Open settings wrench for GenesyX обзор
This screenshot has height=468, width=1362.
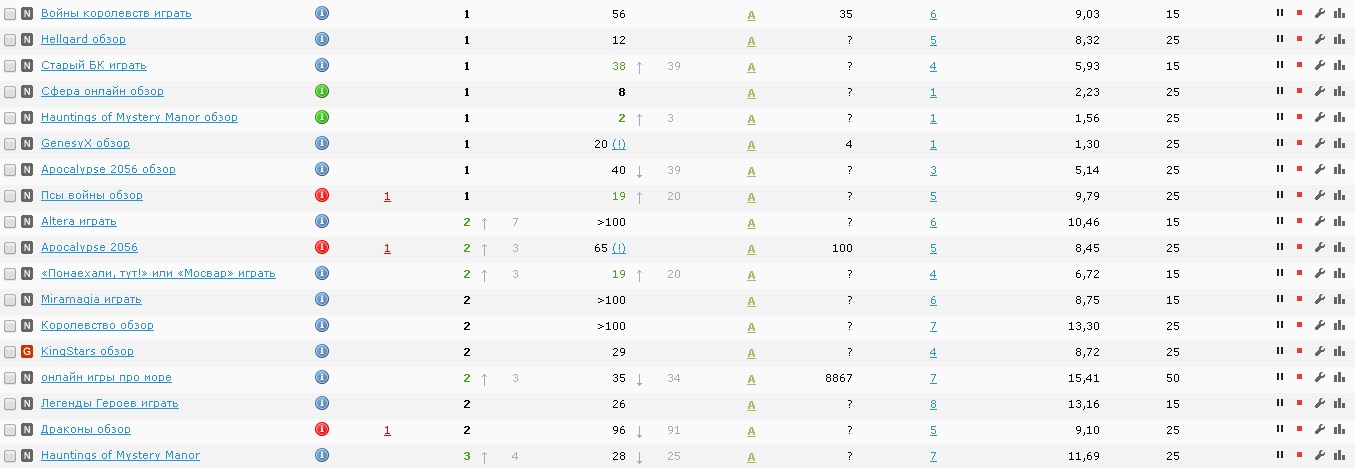pyautogui.click(x=1319, y=143)
